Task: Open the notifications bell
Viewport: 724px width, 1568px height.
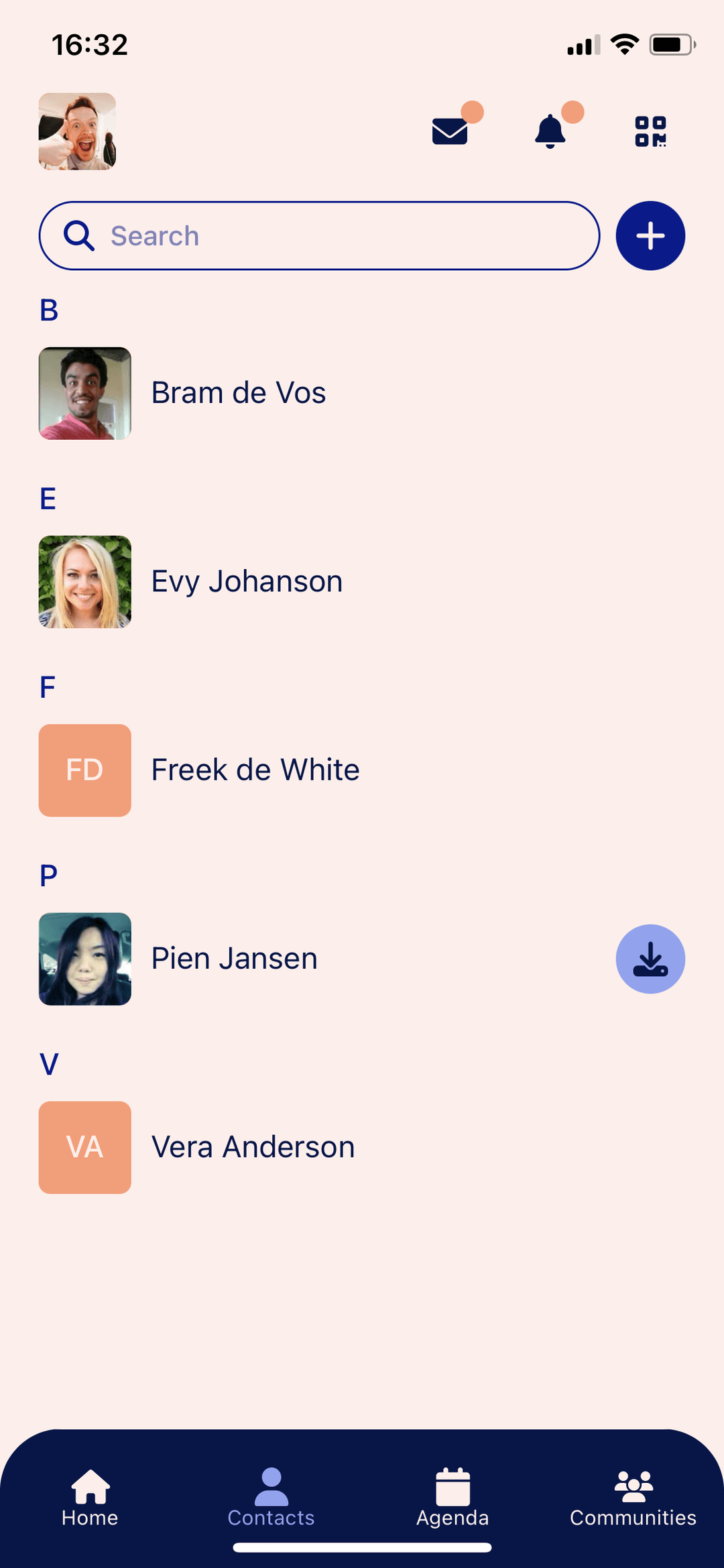Action: click(x=550, y=131)
